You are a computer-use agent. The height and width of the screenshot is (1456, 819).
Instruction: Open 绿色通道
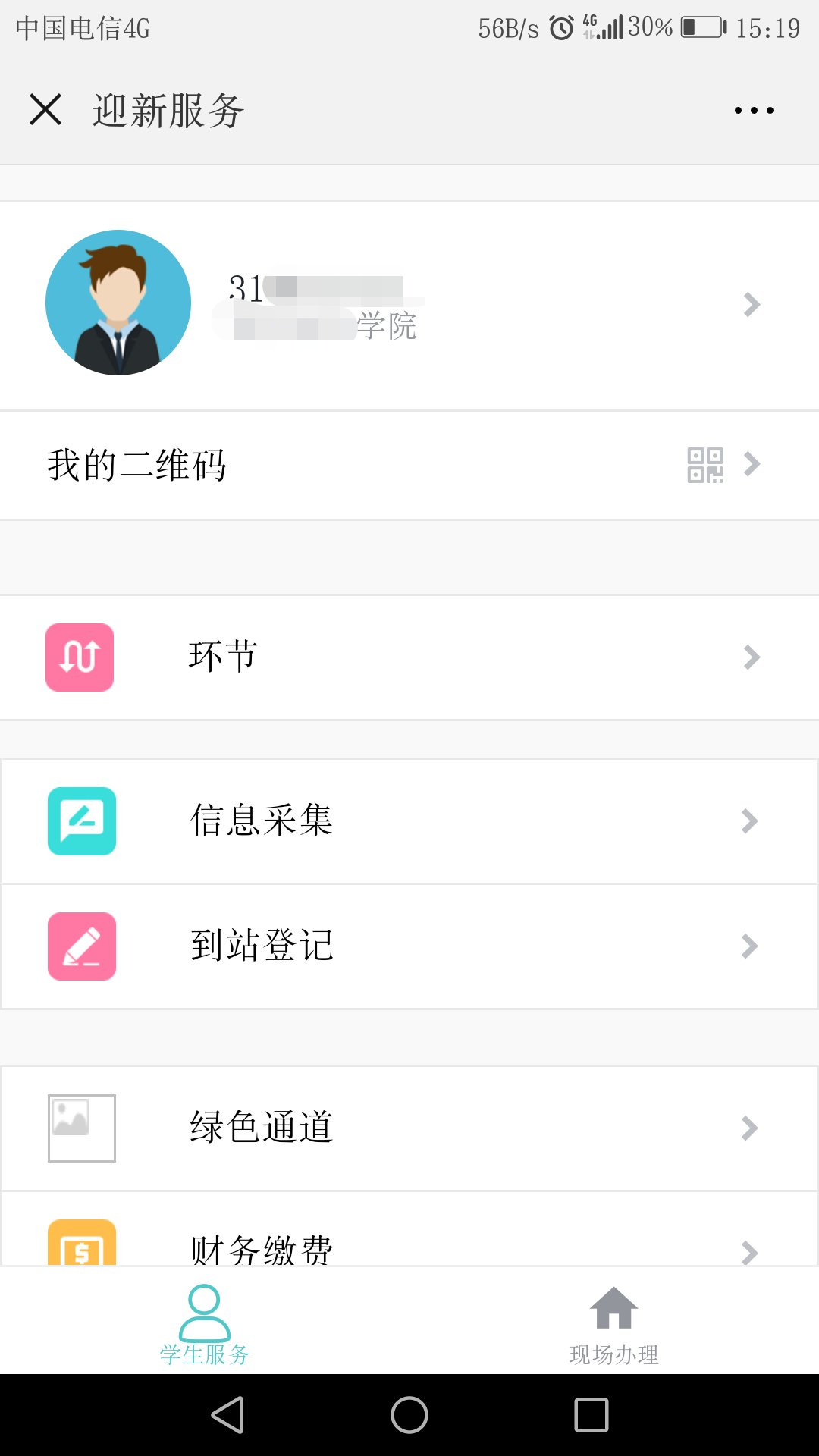coord(409,1128)
